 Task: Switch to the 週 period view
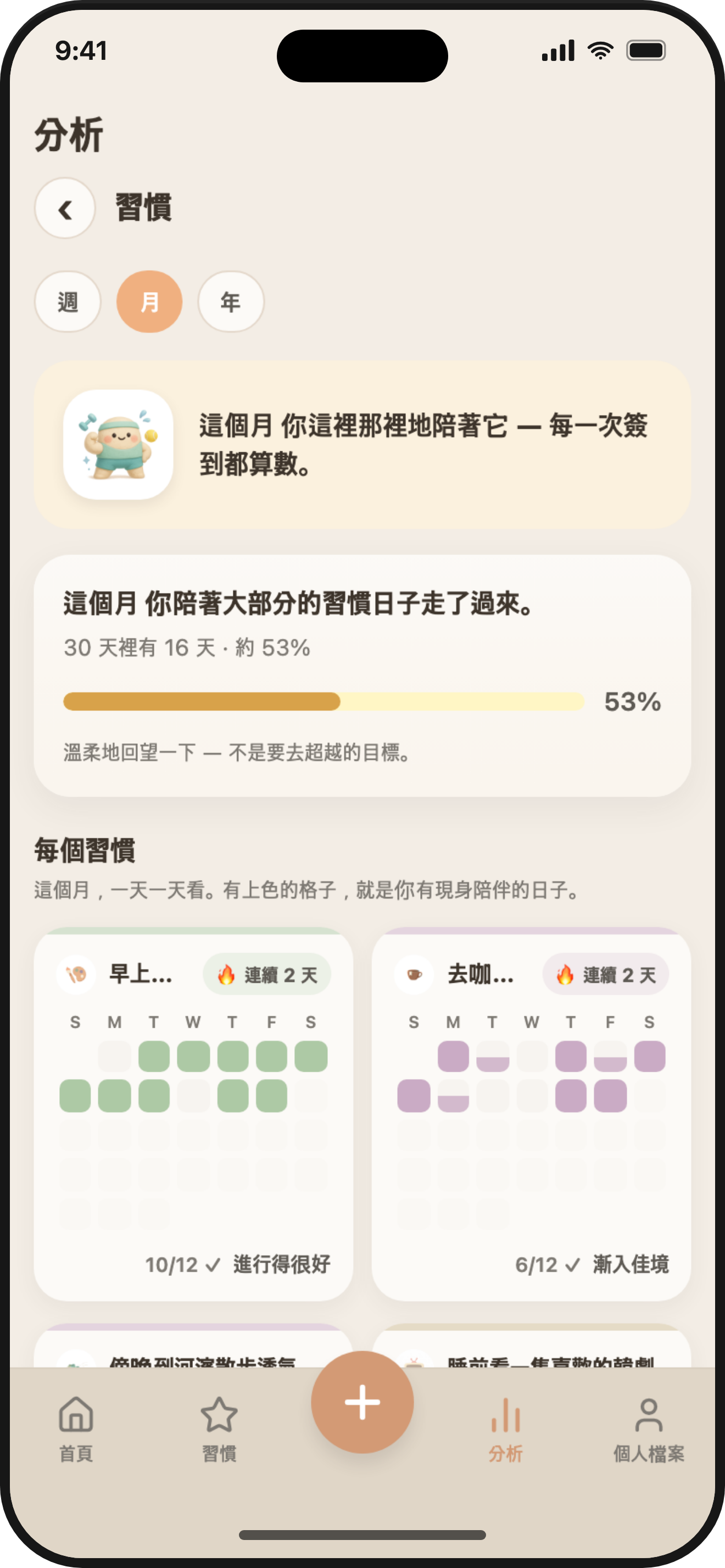point(68,301)
